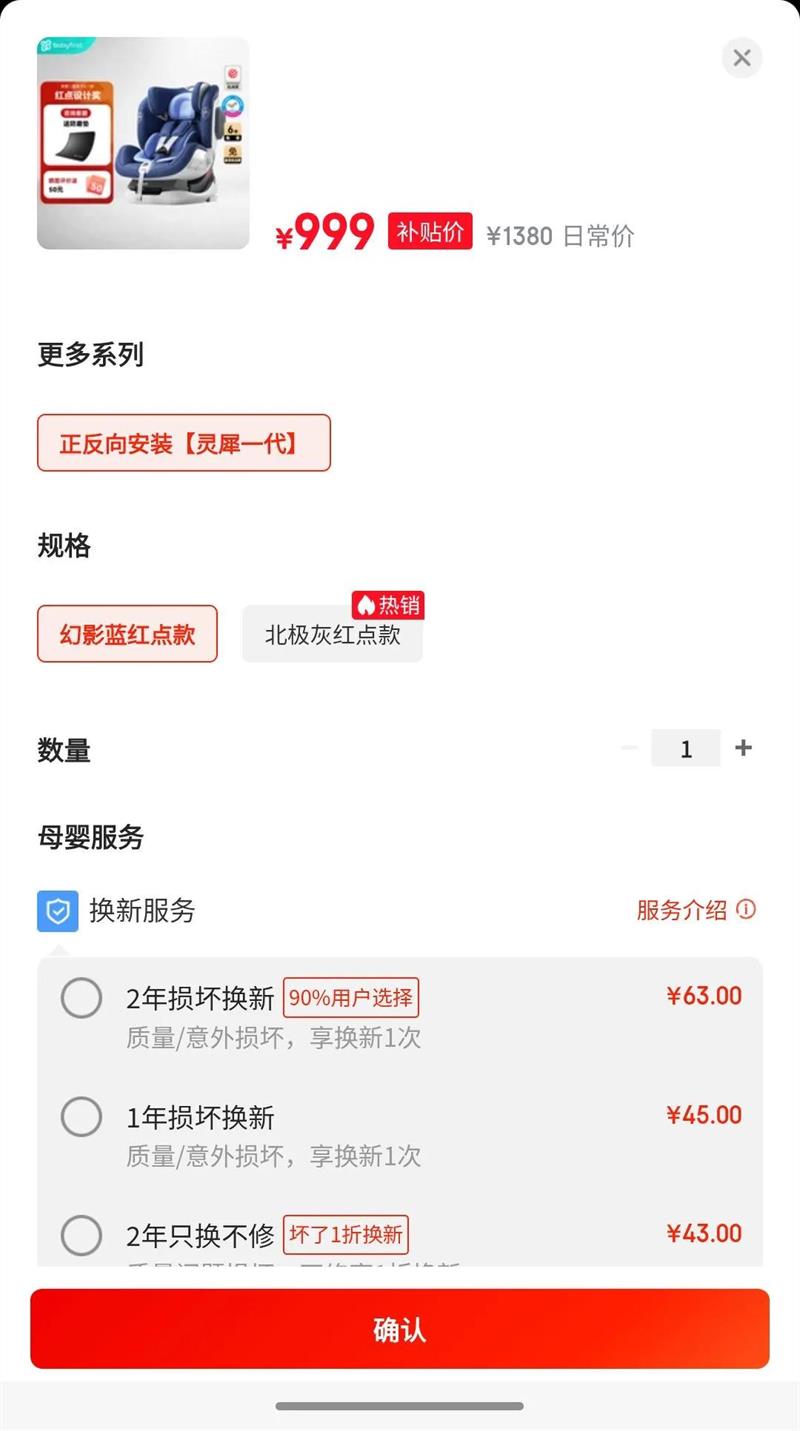Increase quantity with the plus button
This screenshot has height=1431, width=800.
point(743,748)
